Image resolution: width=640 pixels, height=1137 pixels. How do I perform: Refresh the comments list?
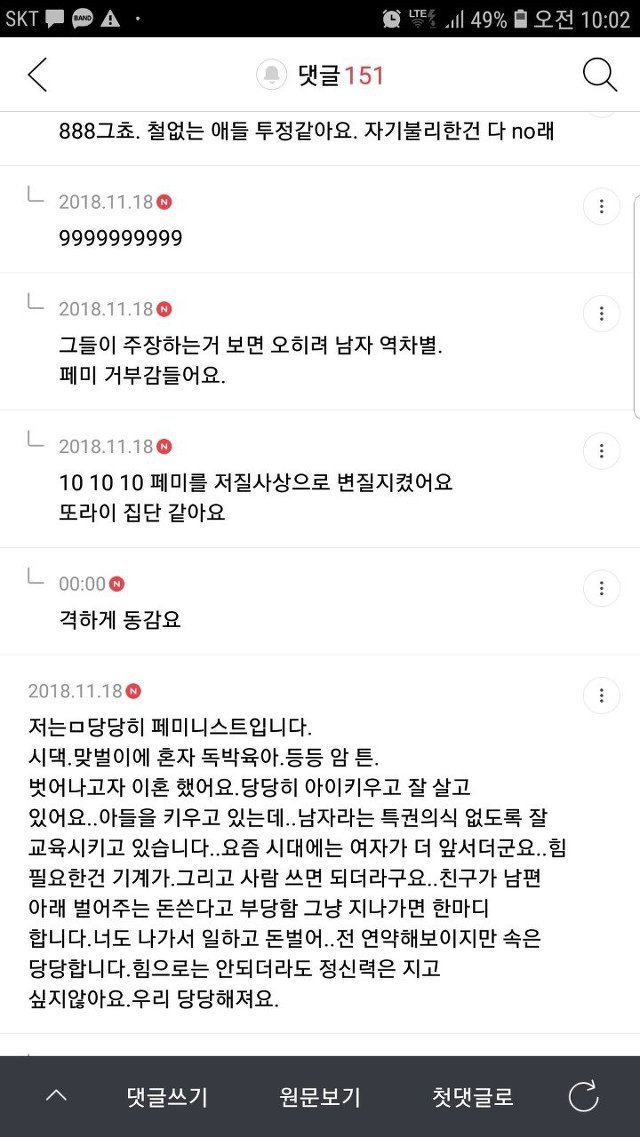tap(583, 1096)
